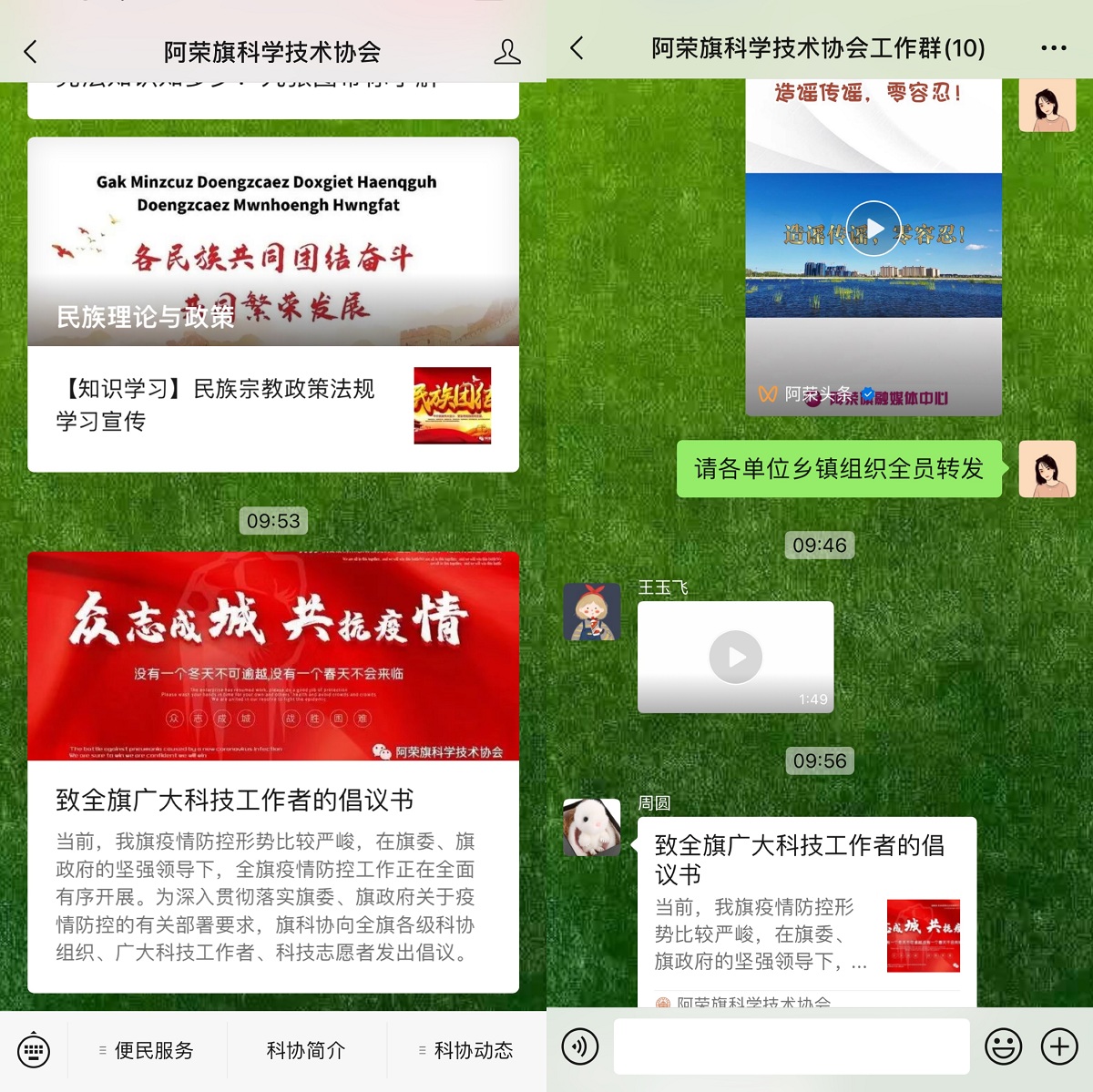Viewport: 1093px width, 1092px height.
Task: Open the official account profile icon
Action: coord(506,52)
